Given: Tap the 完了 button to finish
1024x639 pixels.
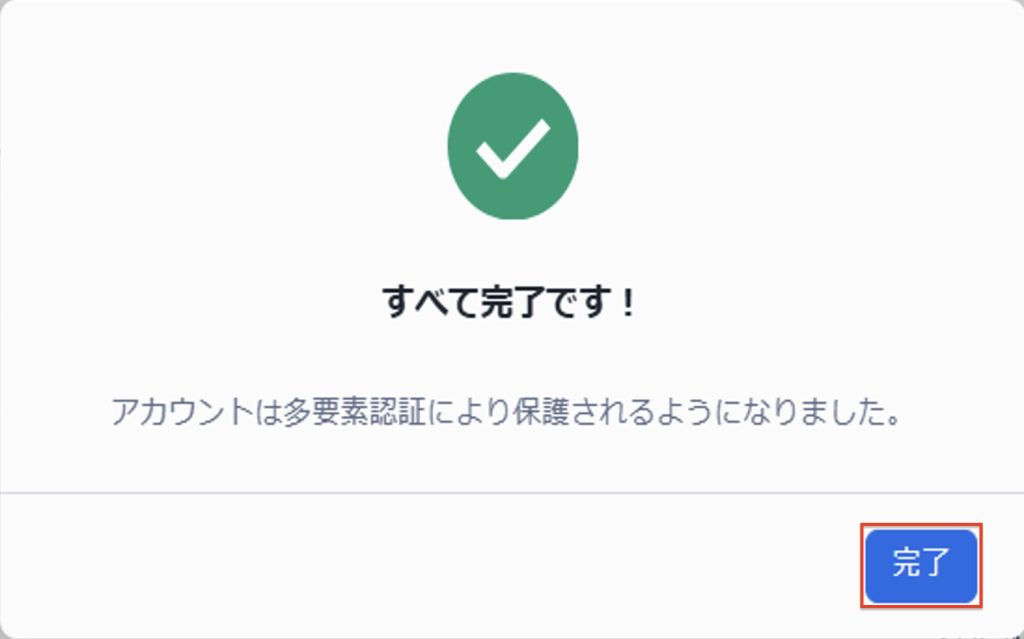Looking at the screenshot, I should (920, 565).
